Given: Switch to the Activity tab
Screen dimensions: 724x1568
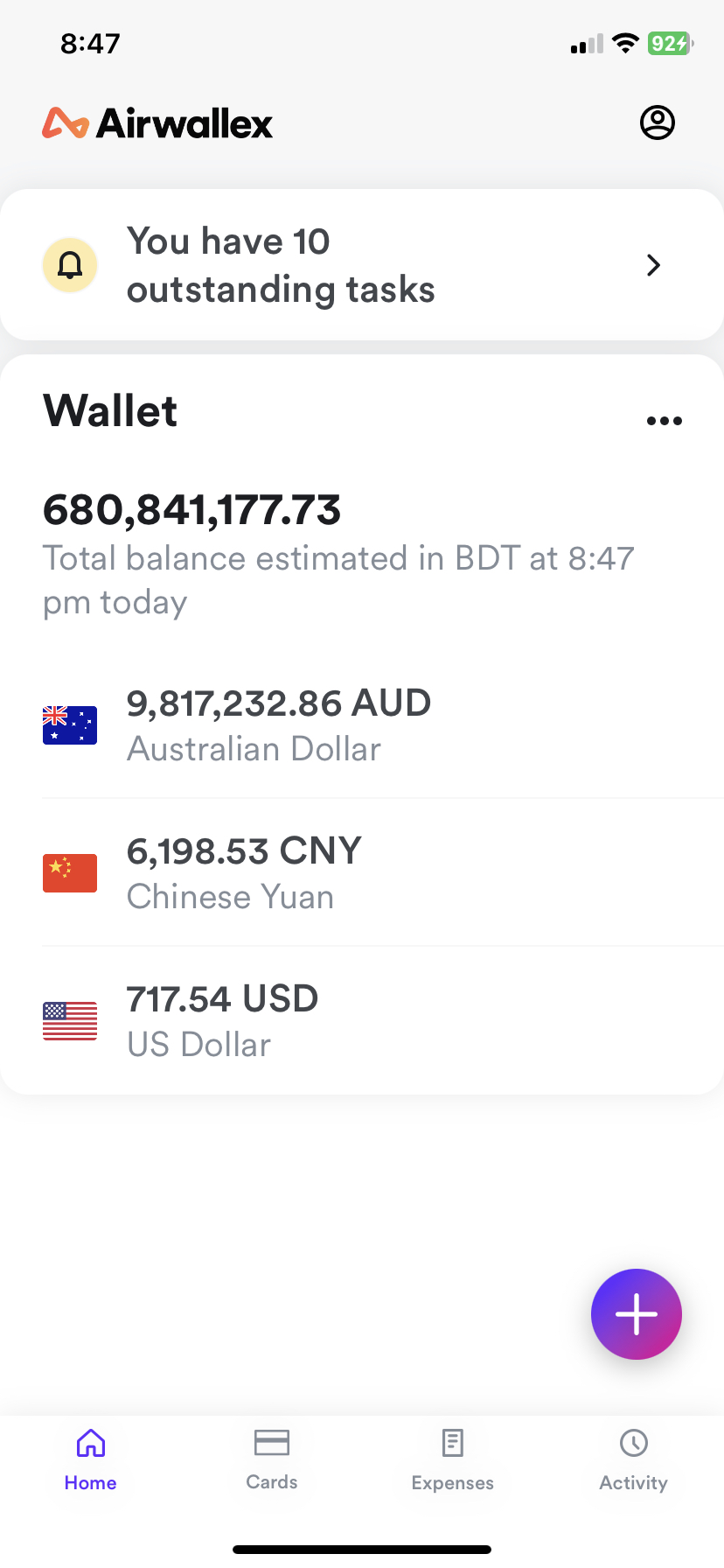Looking at the screenshot, I should (x=633, y=1459).
